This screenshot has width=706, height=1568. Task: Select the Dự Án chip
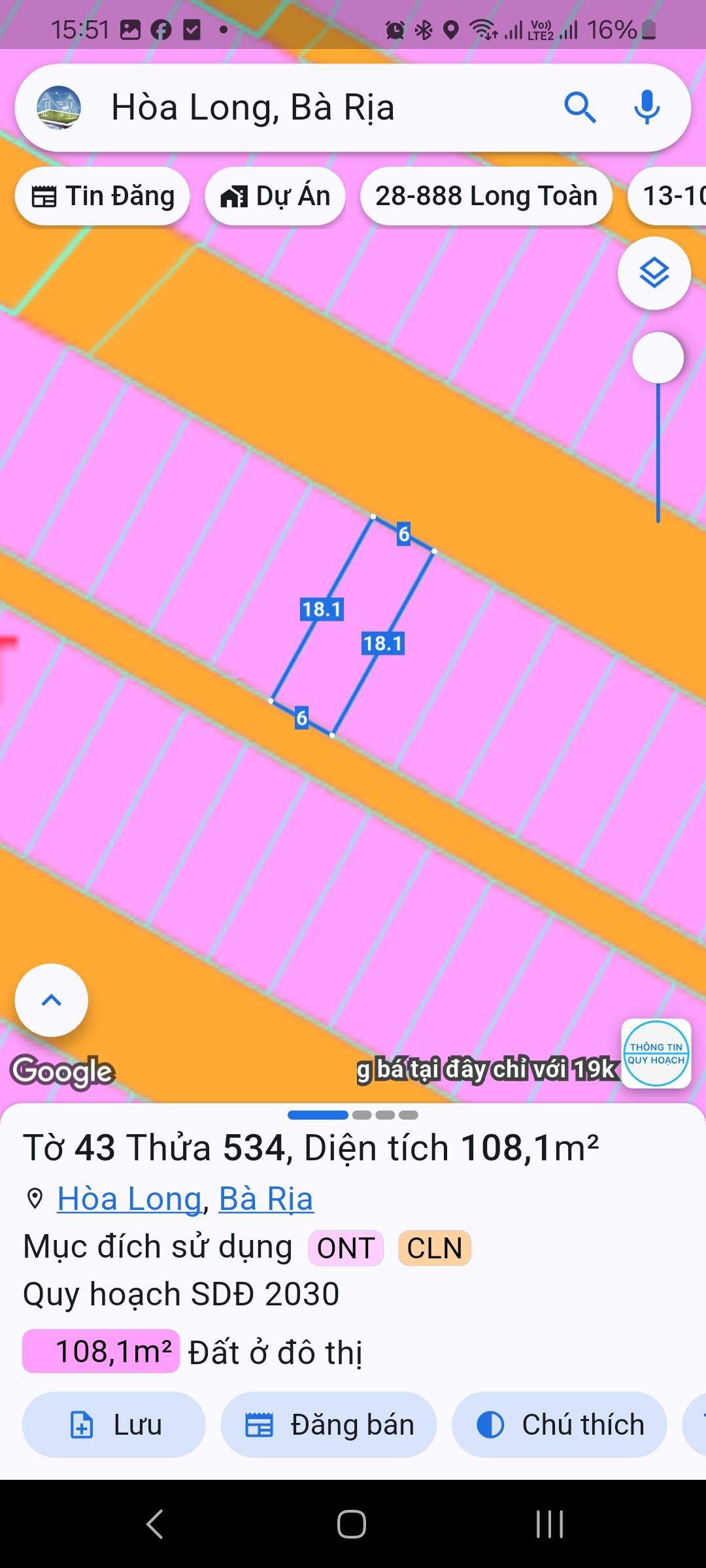tap(275, 196)
